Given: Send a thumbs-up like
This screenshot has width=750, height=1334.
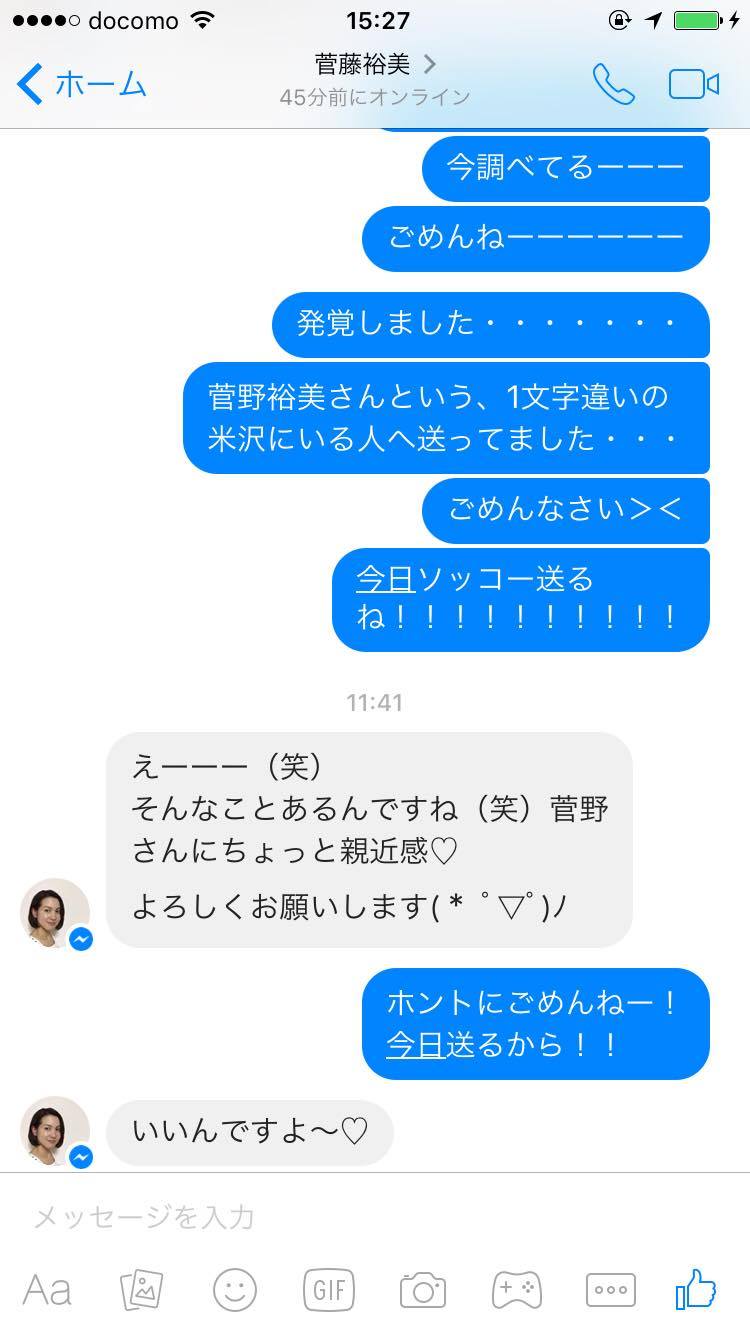Looking at the screenshot, I should tap(697, 1289).
